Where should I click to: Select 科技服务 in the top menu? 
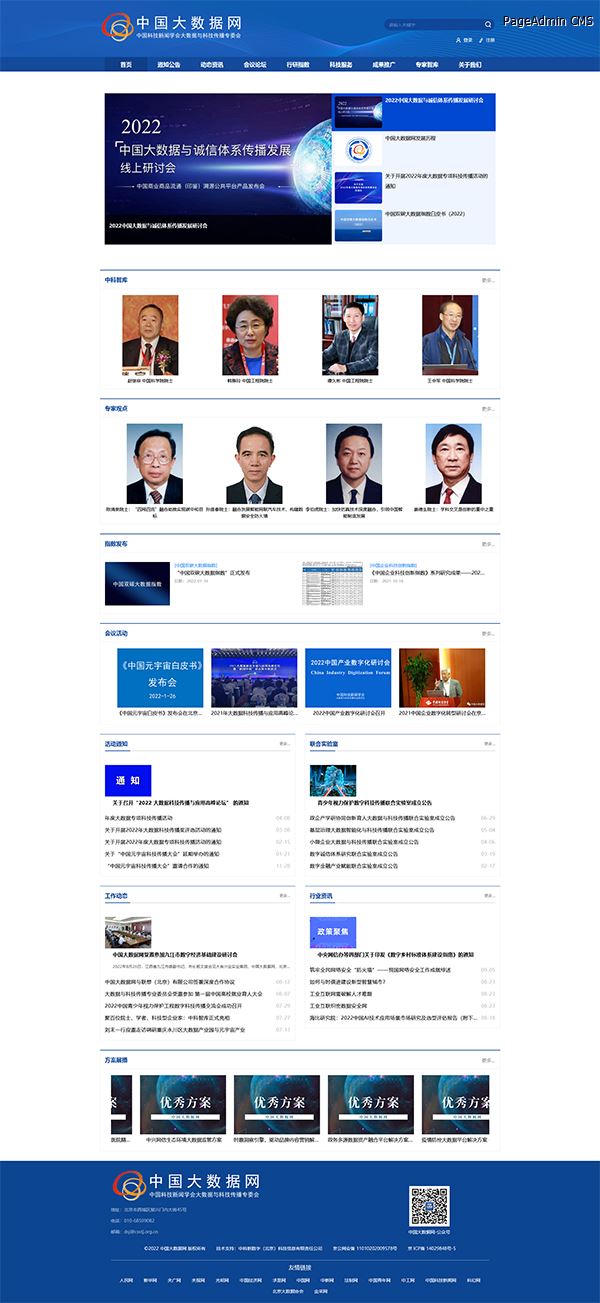click(341, 64)
